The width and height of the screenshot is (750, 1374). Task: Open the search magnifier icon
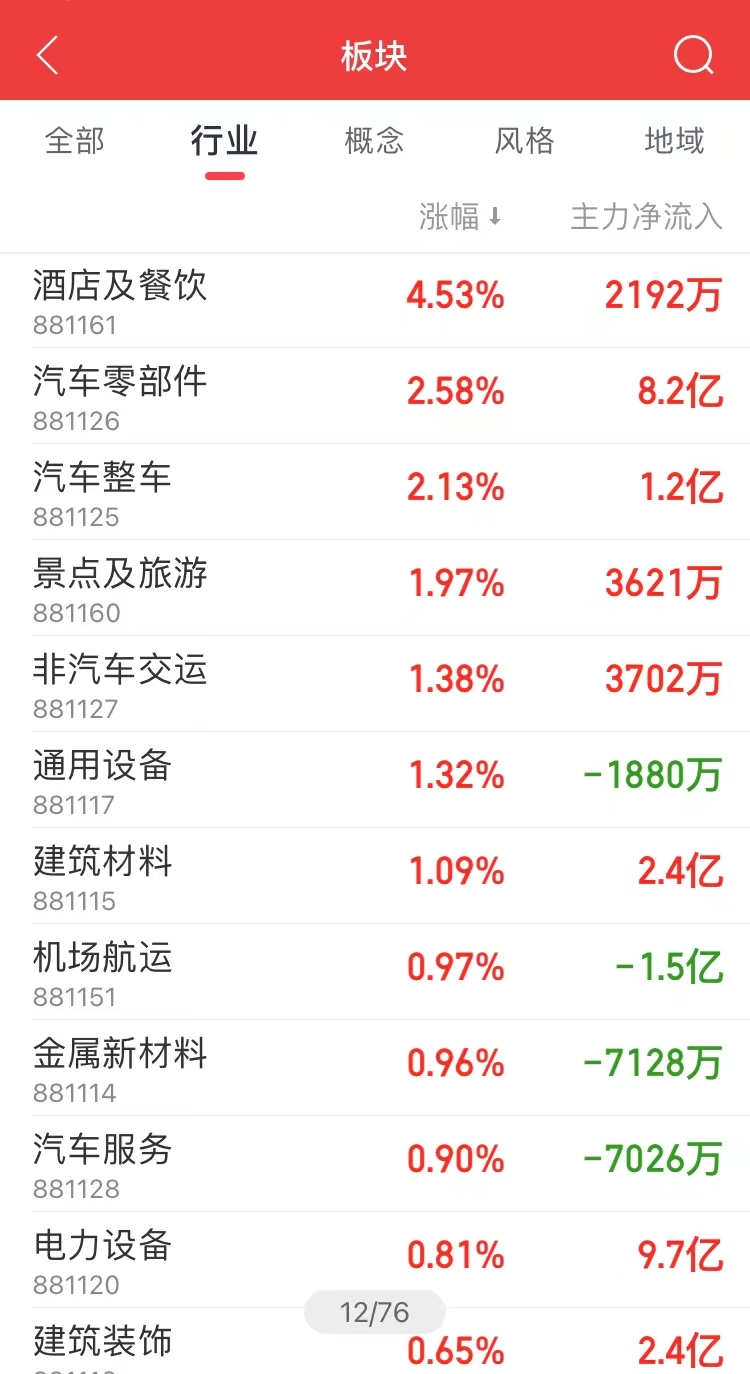click(693, 55)
